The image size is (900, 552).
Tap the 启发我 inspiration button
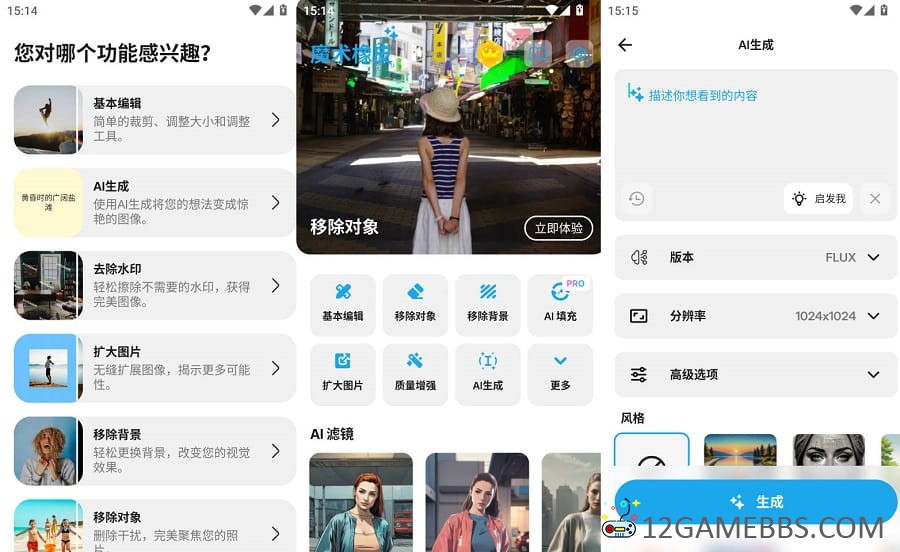tap(819, 199)
